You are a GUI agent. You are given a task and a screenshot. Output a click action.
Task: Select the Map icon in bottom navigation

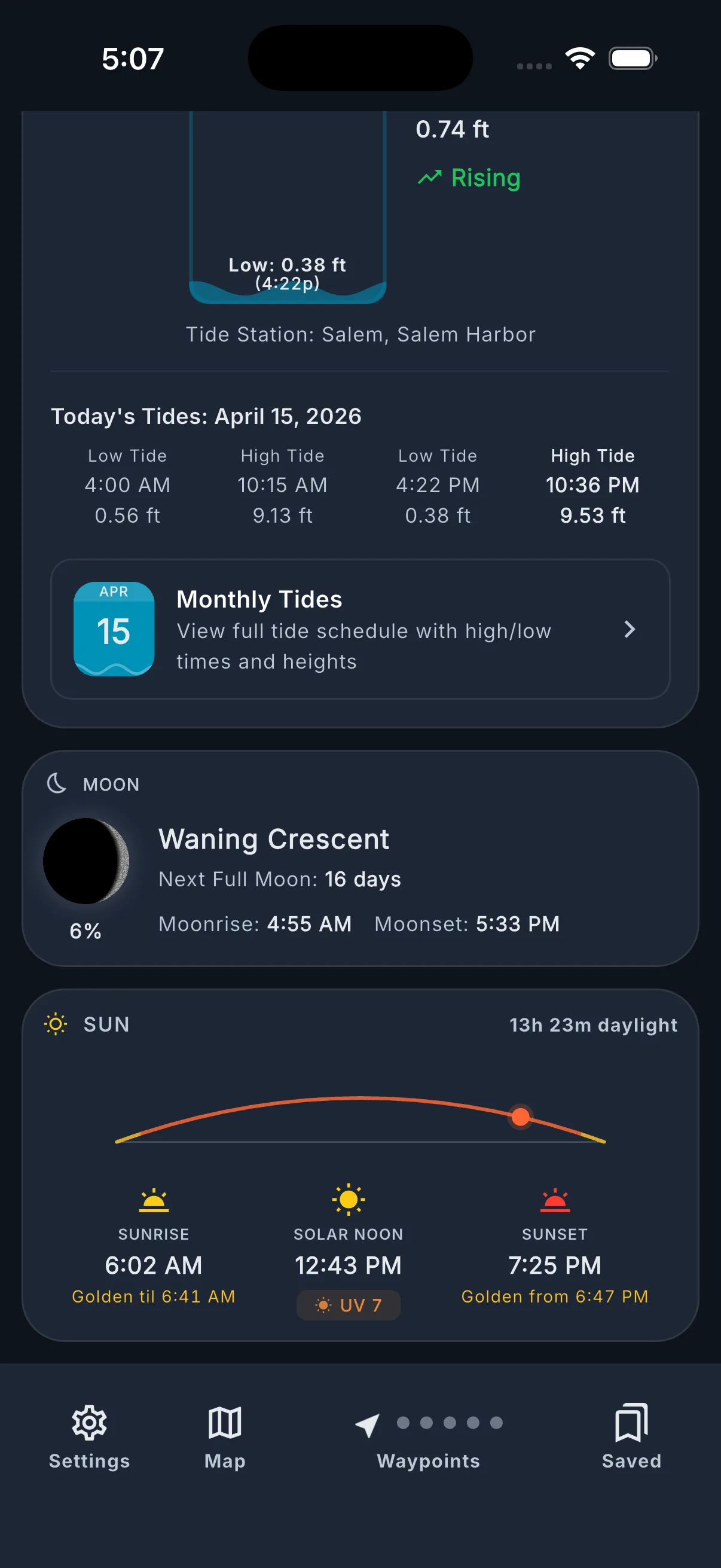tap(225, 1423)
